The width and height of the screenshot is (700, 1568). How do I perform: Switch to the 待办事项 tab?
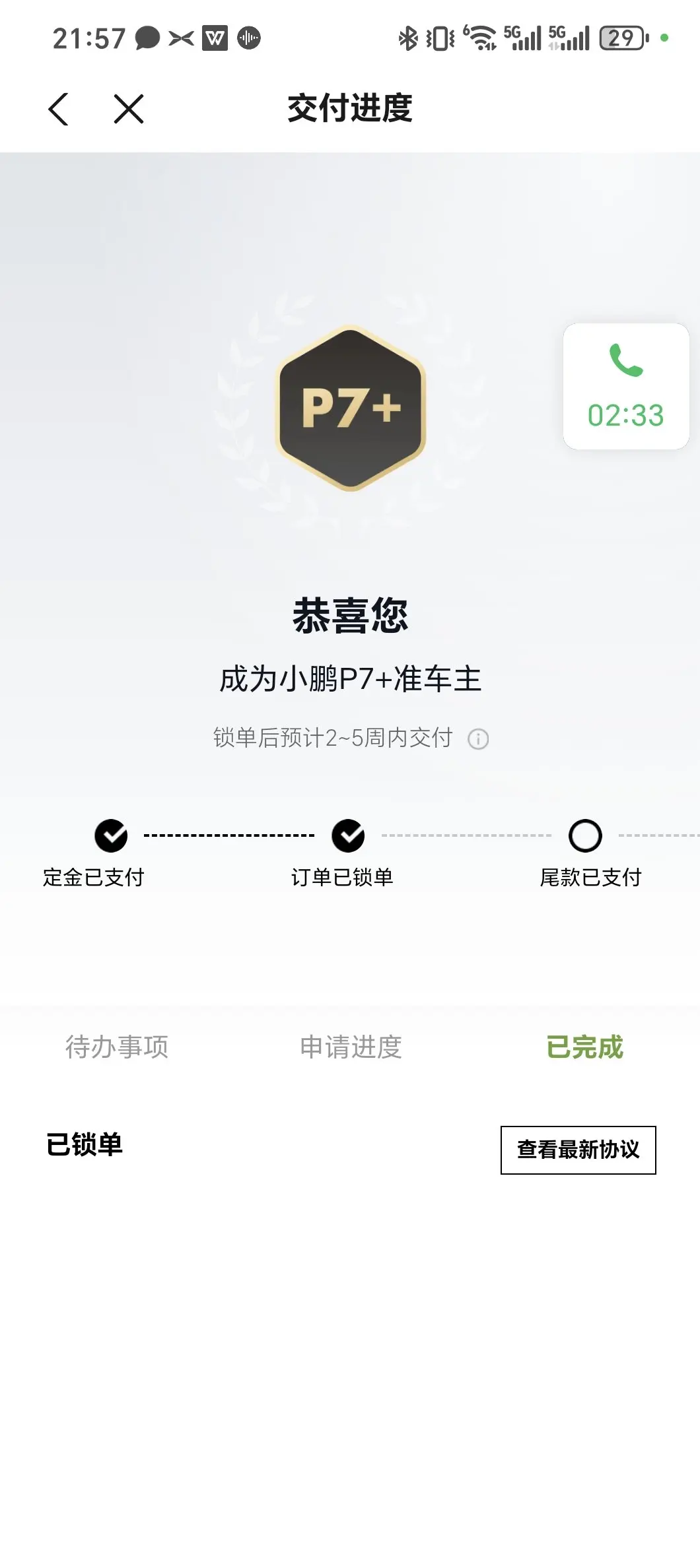(x=117, y=1047)
